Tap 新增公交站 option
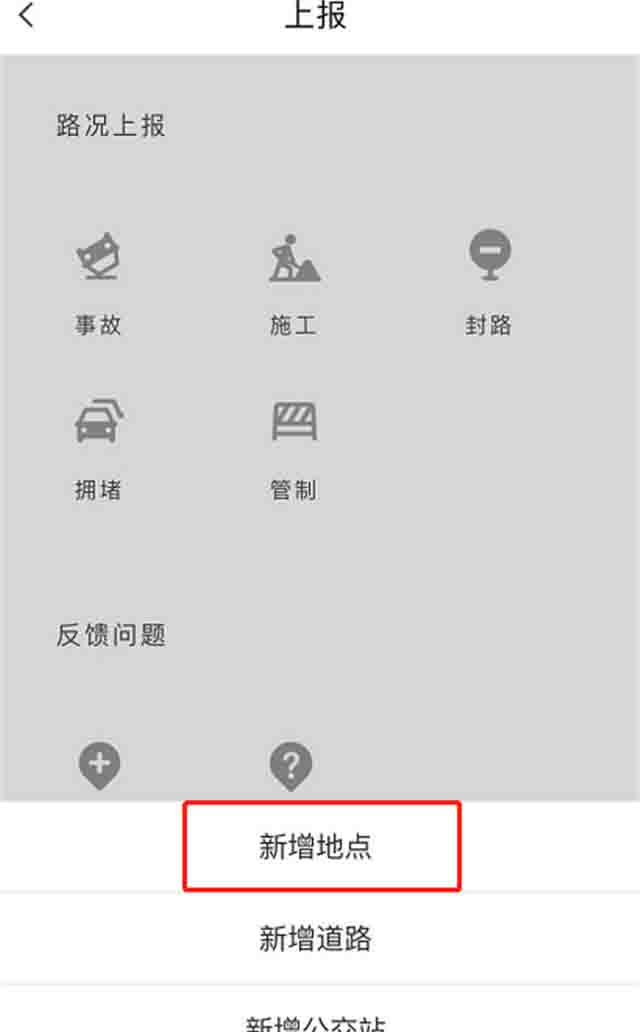 pyautogui.click(x=316, y=1020)
